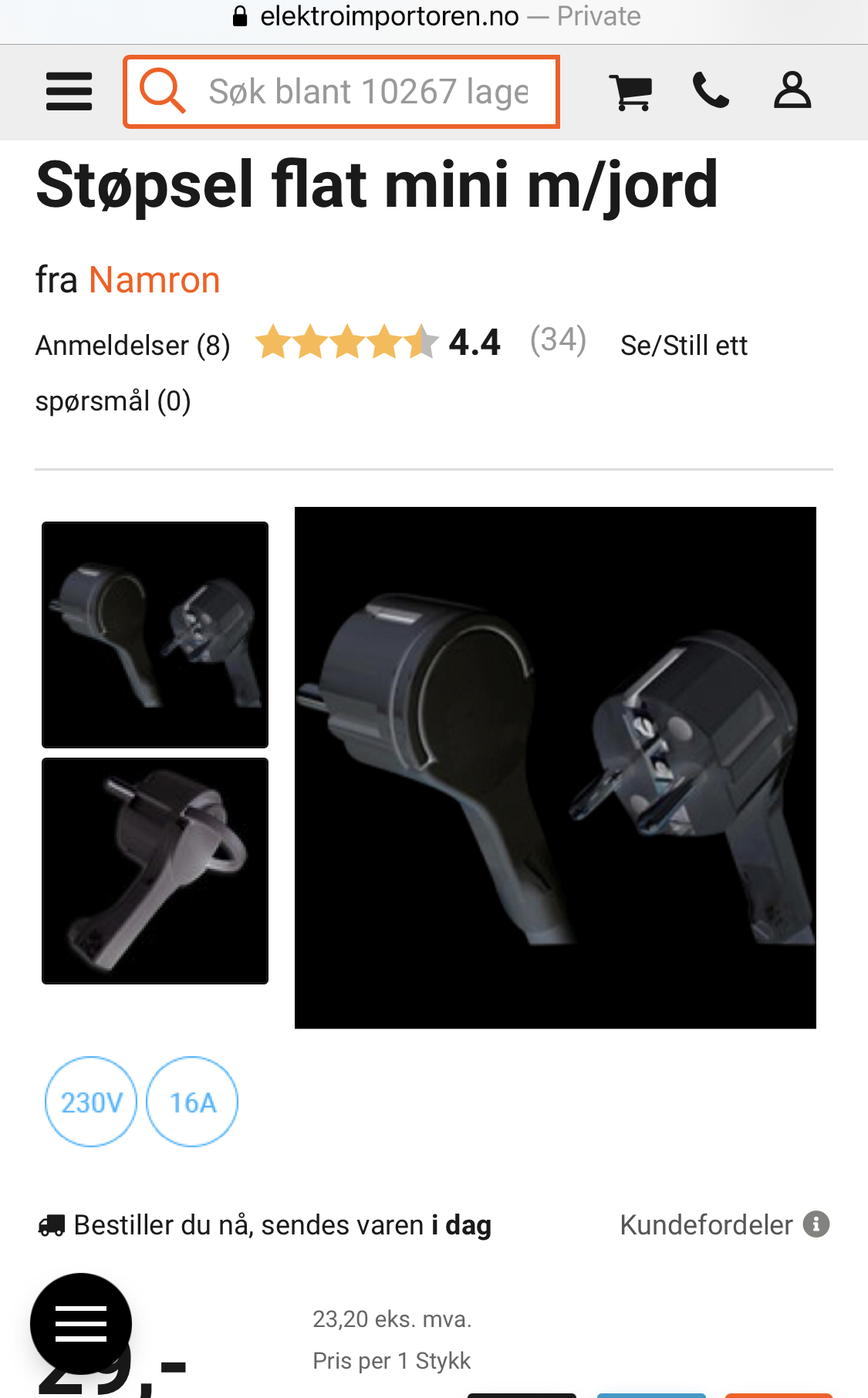Open Kundefordeler info
868x1398 pixels.
pos(724,1224)
